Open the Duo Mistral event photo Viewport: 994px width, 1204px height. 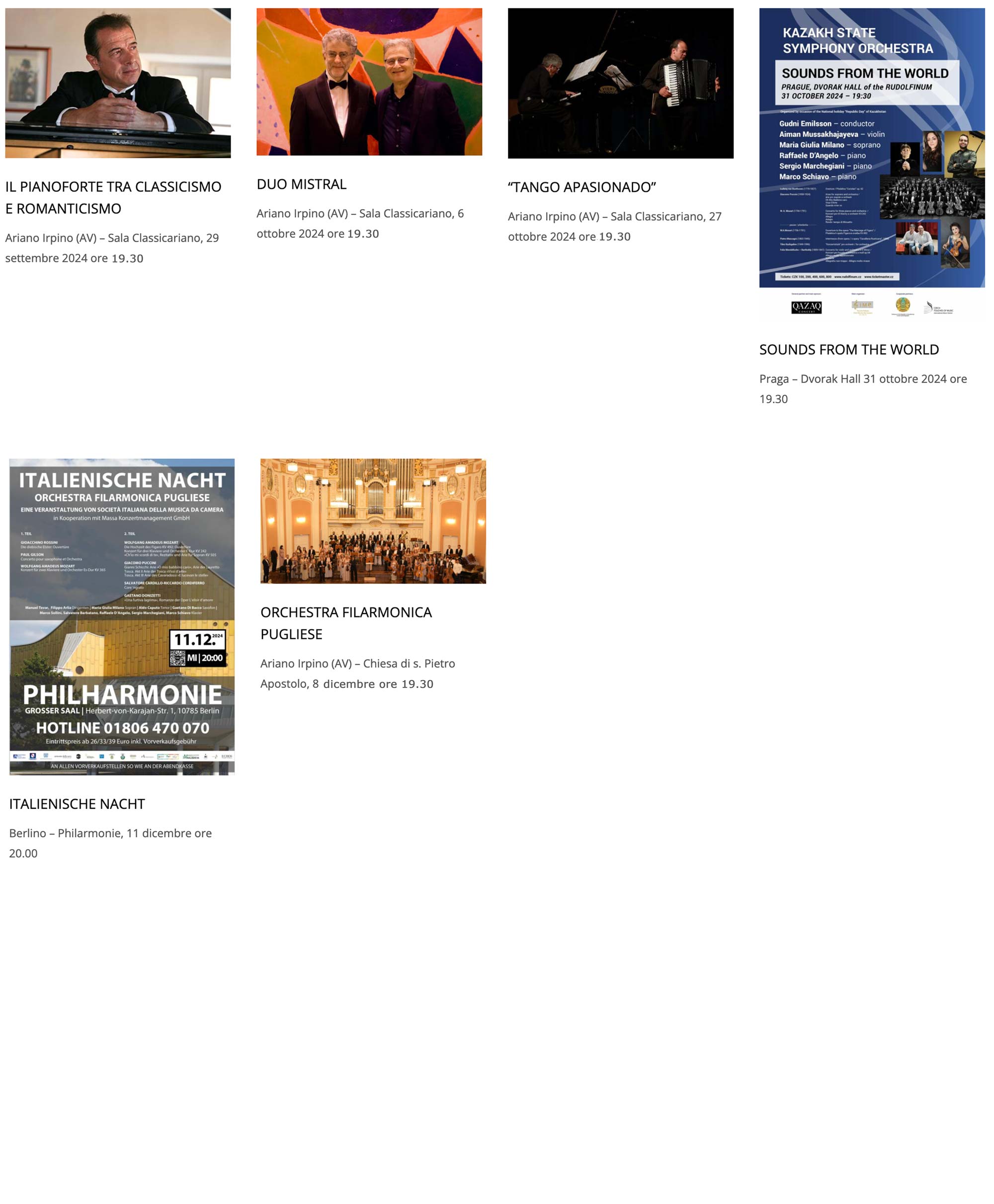369,82
